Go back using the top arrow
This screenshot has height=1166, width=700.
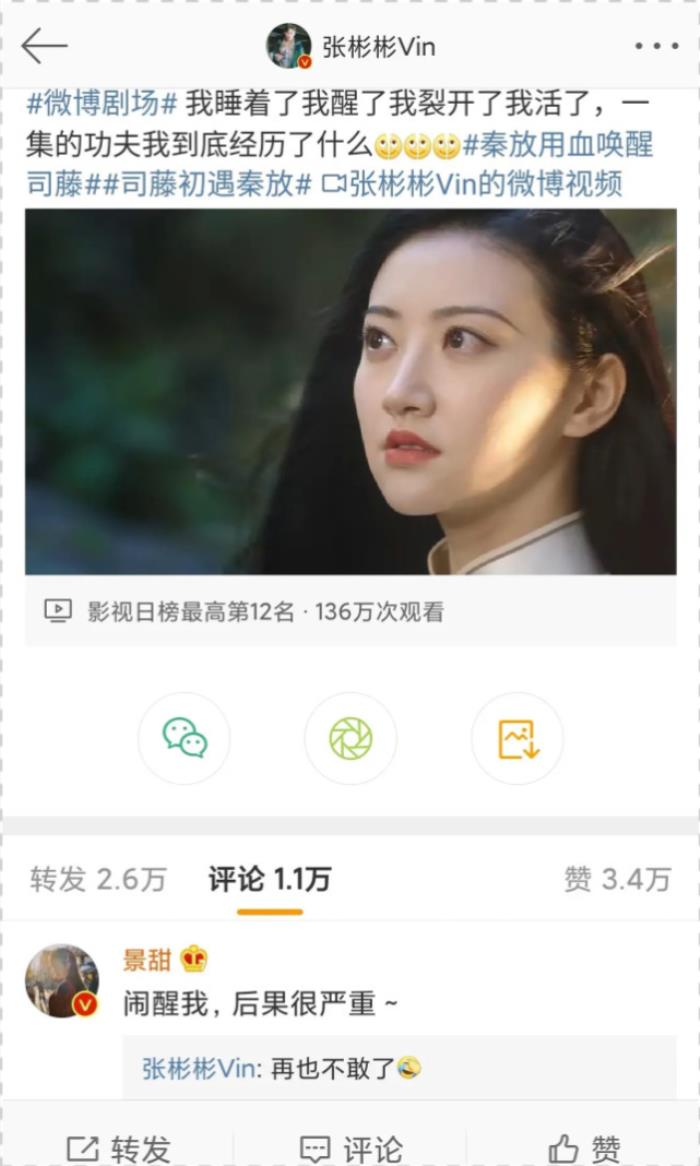point(44,46)
